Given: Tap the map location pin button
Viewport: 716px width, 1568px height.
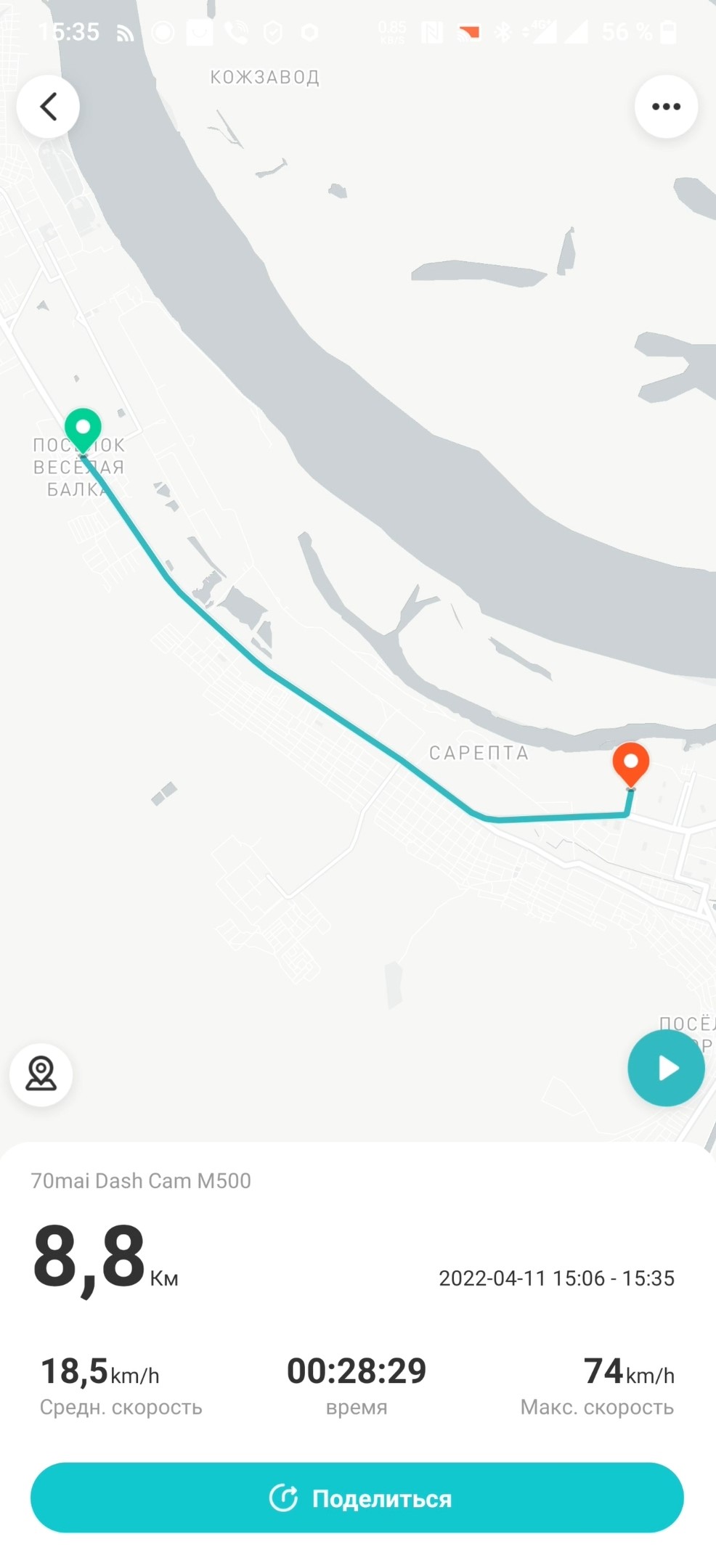Looking at the screenshot, I should click(41, 1074).
